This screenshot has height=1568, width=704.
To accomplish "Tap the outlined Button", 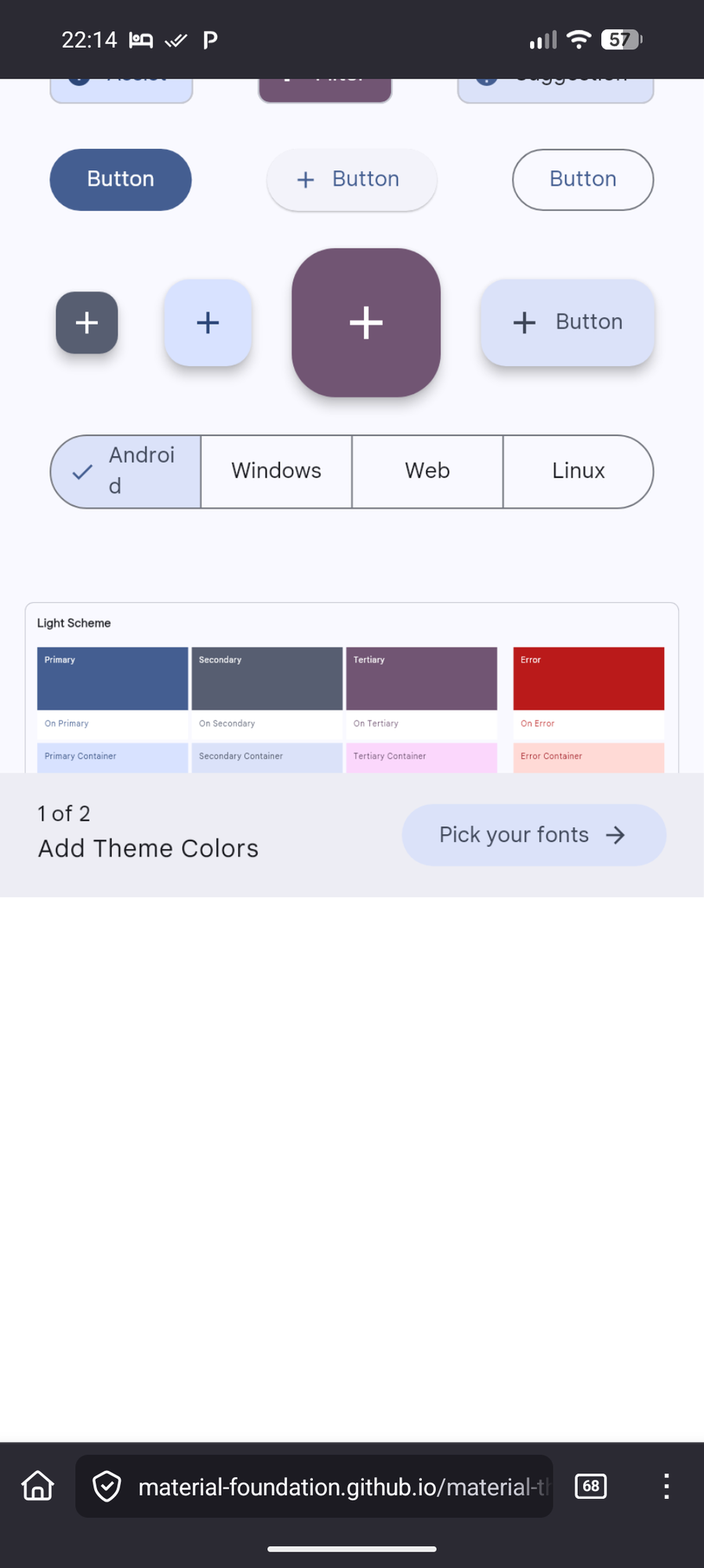I will 582,180.
